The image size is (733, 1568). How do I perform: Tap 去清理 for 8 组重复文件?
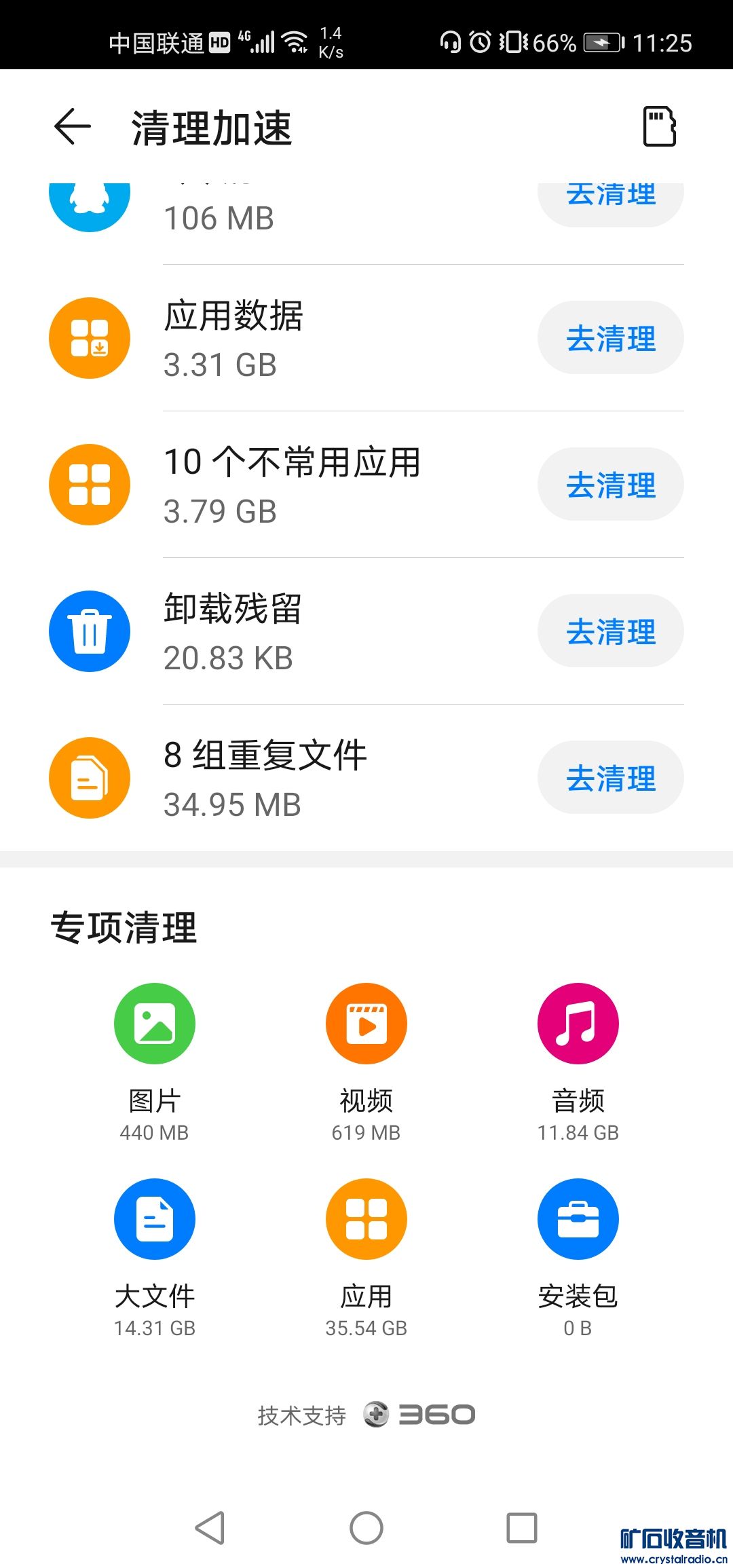[x=610, y=778]
